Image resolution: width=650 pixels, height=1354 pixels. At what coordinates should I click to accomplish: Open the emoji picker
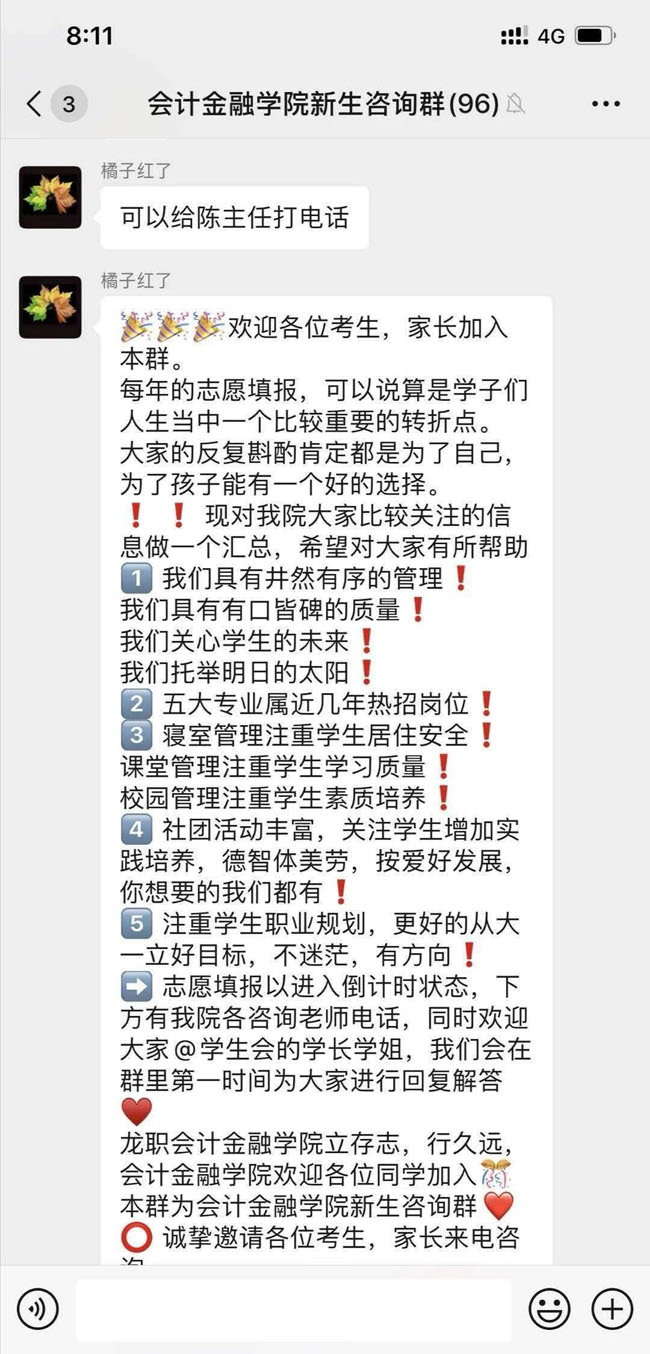coord(549,1308)
